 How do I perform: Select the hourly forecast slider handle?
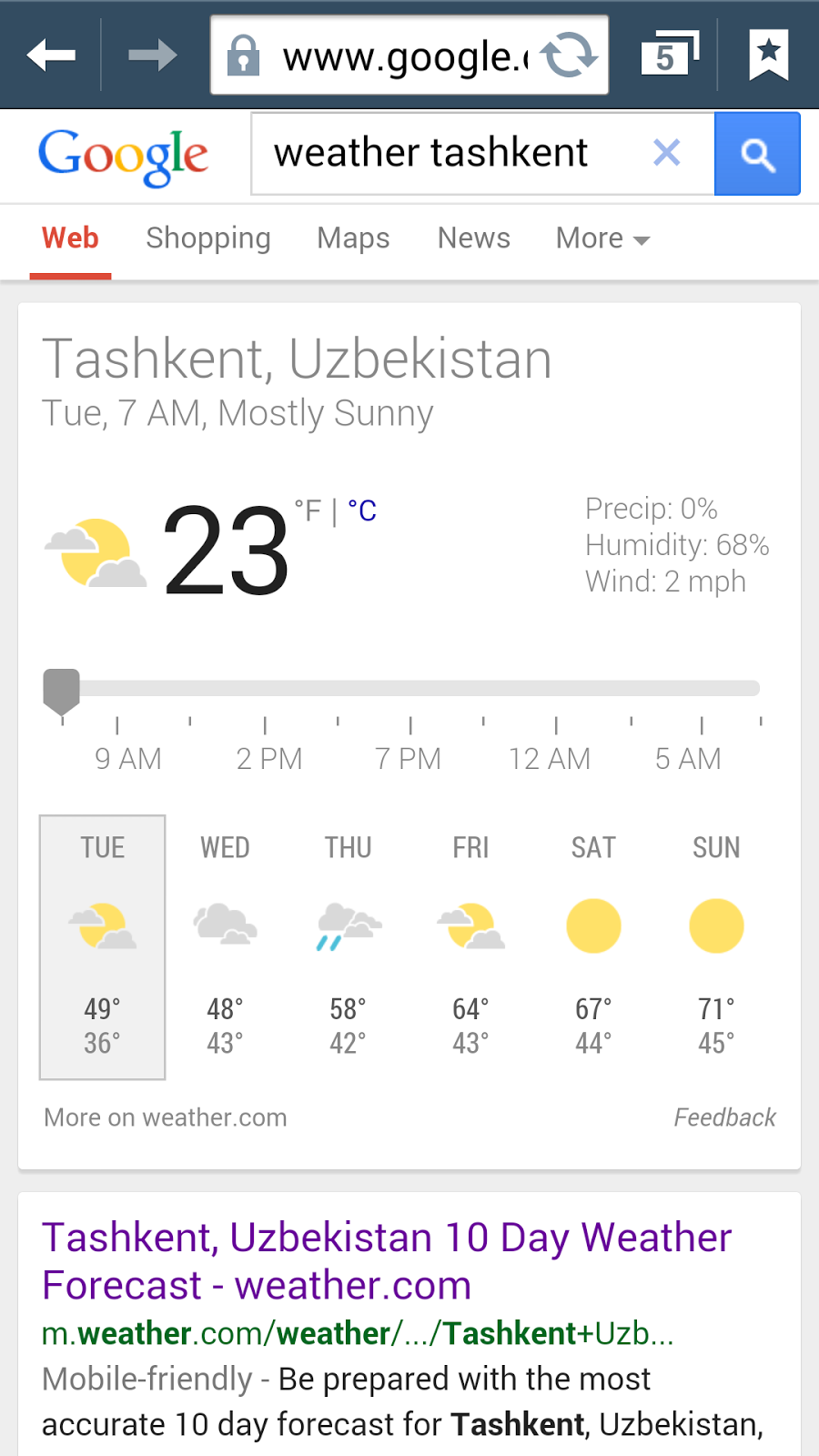coord(62,690)
